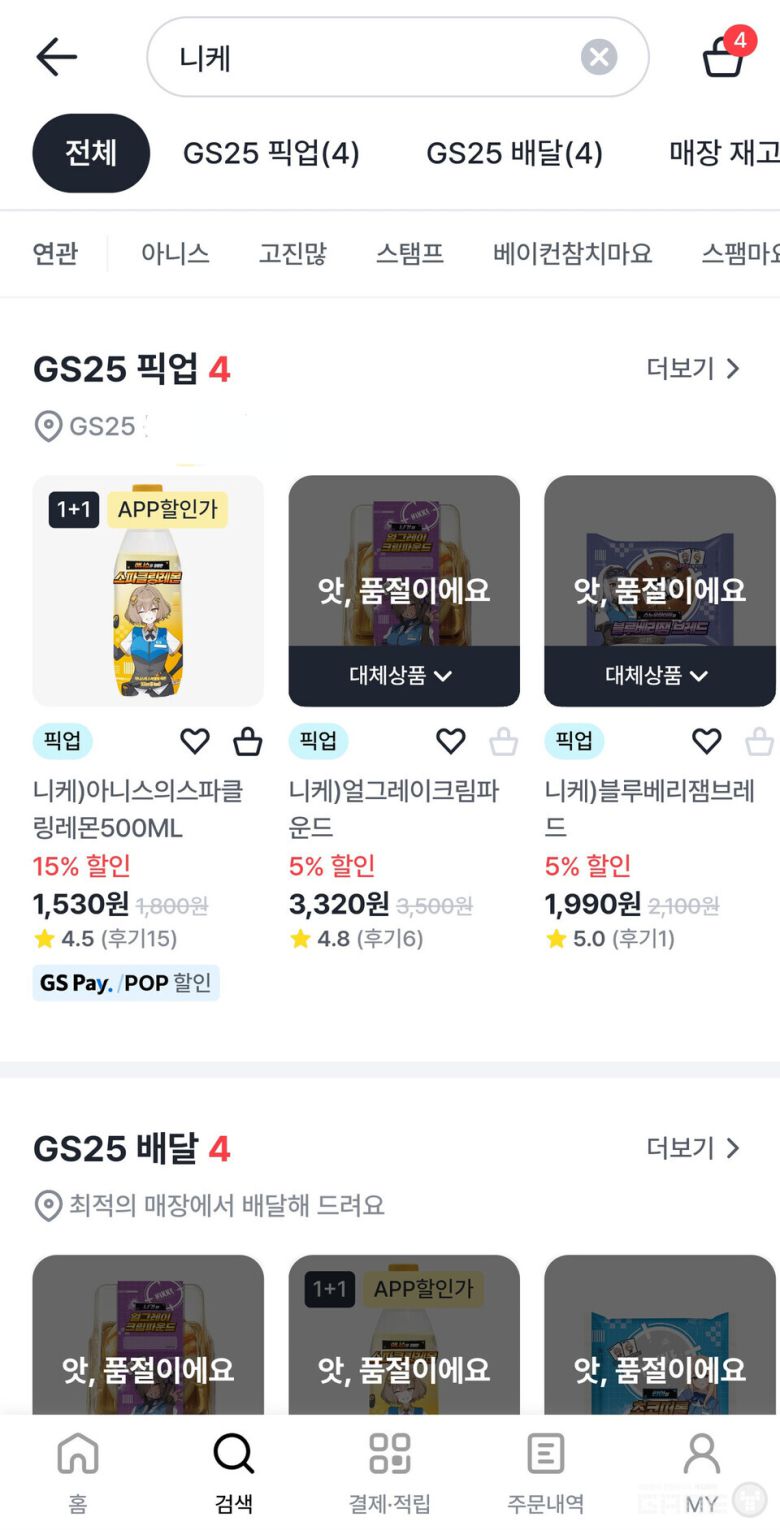Add 아니스의스파클링레몬 to cart via bag icon
The width and height of the screenshot is (780, 1530).
coord(246,741)
